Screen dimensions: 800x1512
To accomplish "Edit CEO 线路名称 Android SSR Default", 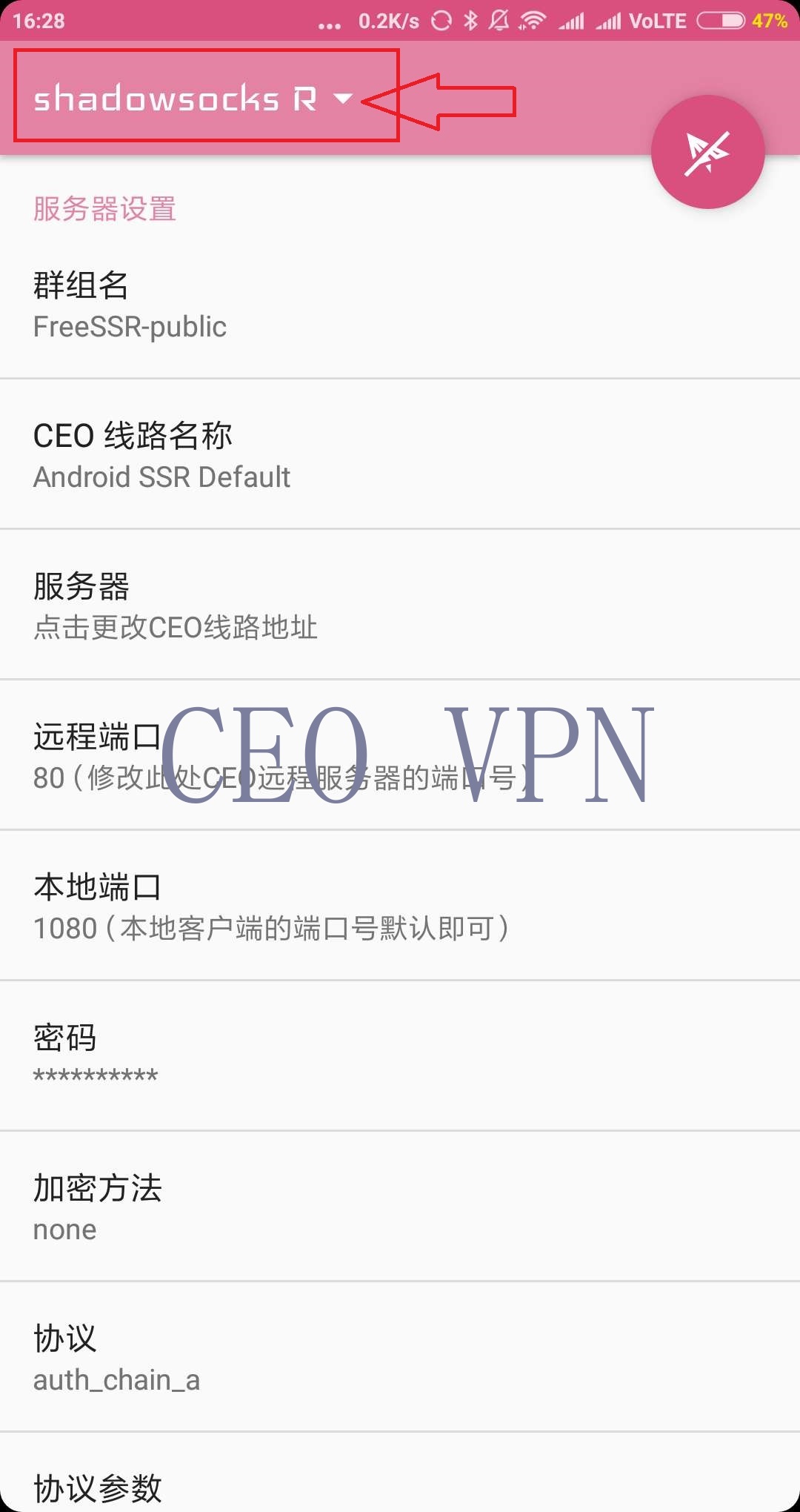I will [400, 454].
